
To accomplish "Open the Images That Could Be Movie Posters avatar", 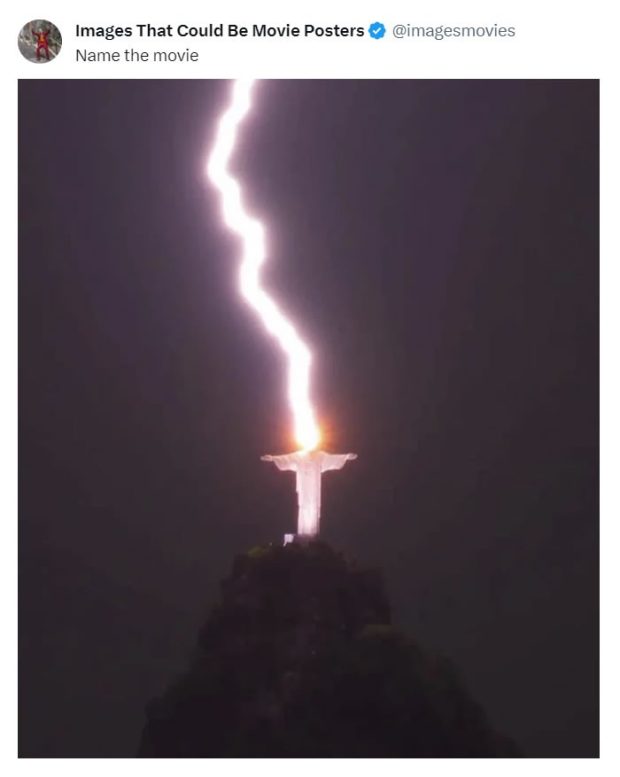I will point(40,41).
